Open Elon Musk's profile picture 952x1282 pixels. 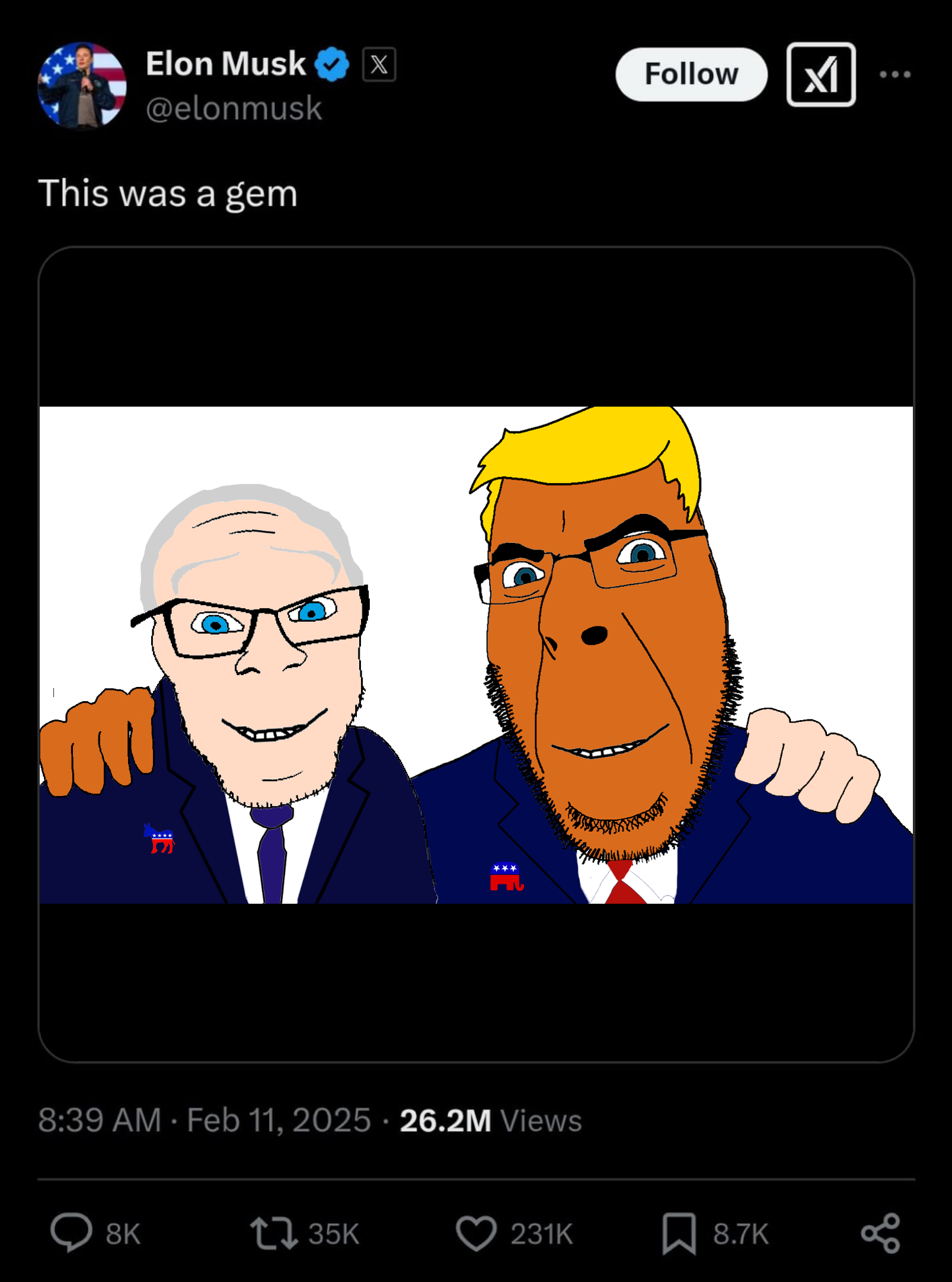click(x=82, y=85)
